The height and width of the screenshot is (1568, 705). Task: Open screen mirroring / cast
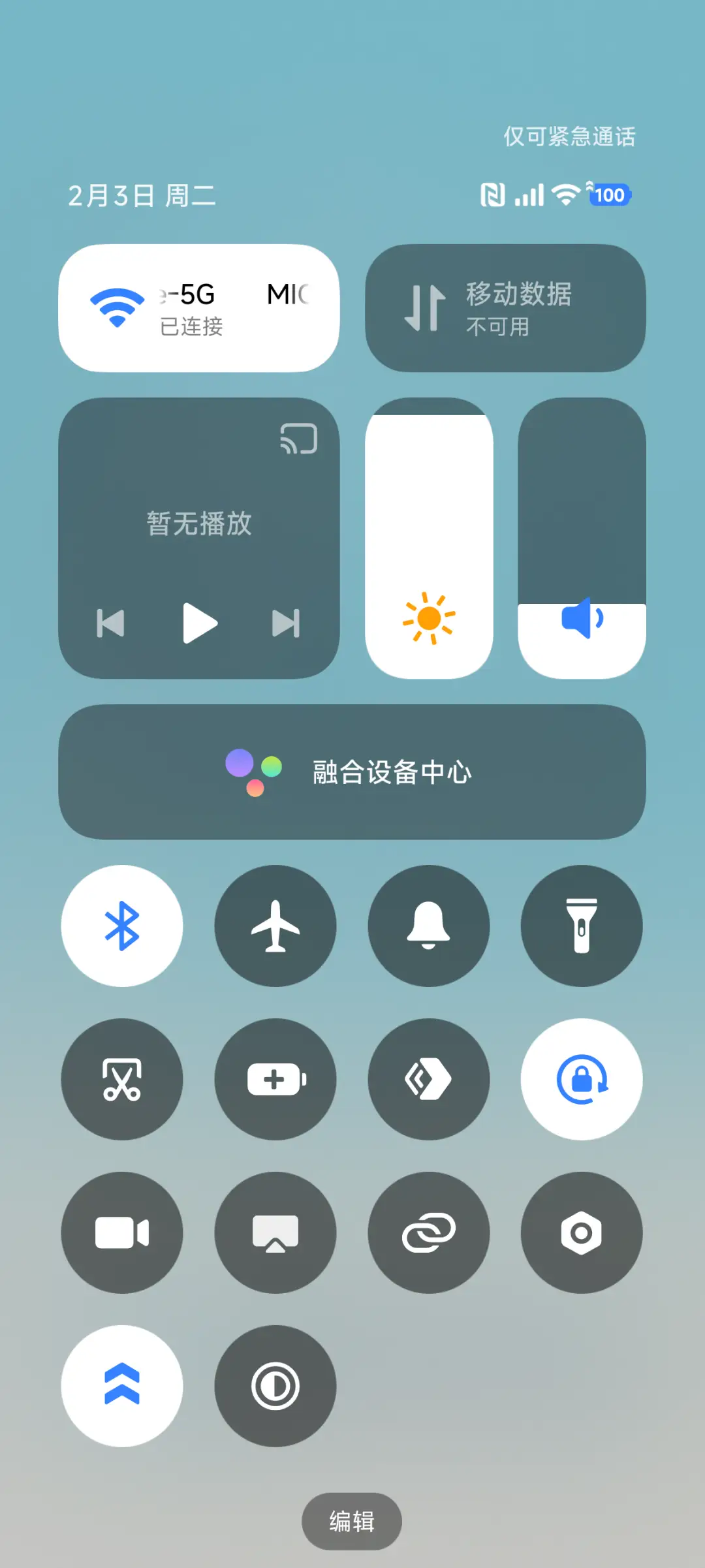click(275, 1231)
